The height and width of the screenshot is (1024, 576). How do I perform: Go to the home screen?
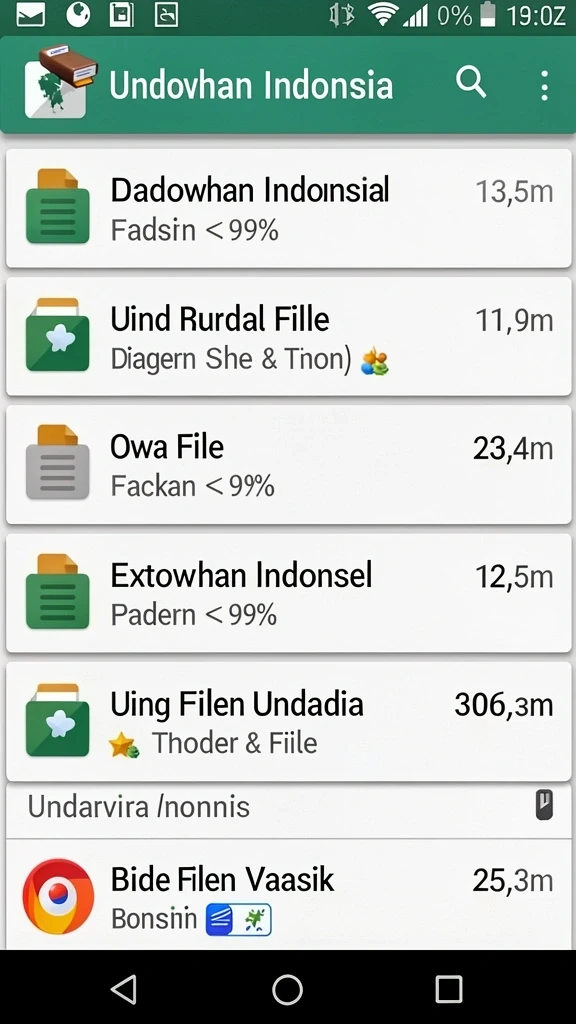(x=287, y=989)
